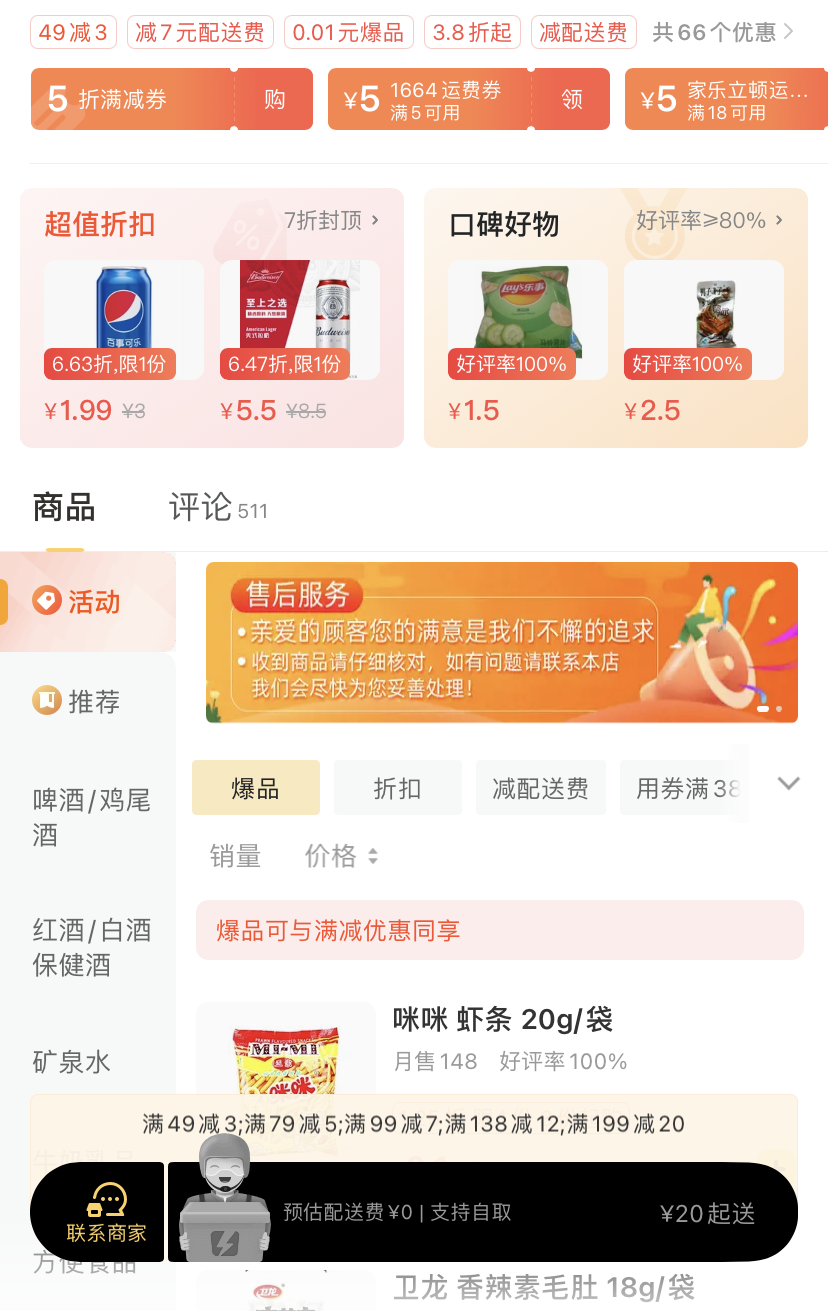Open the 好评率≥80% list
828x1311 pixels.
(x=710, y=220)
